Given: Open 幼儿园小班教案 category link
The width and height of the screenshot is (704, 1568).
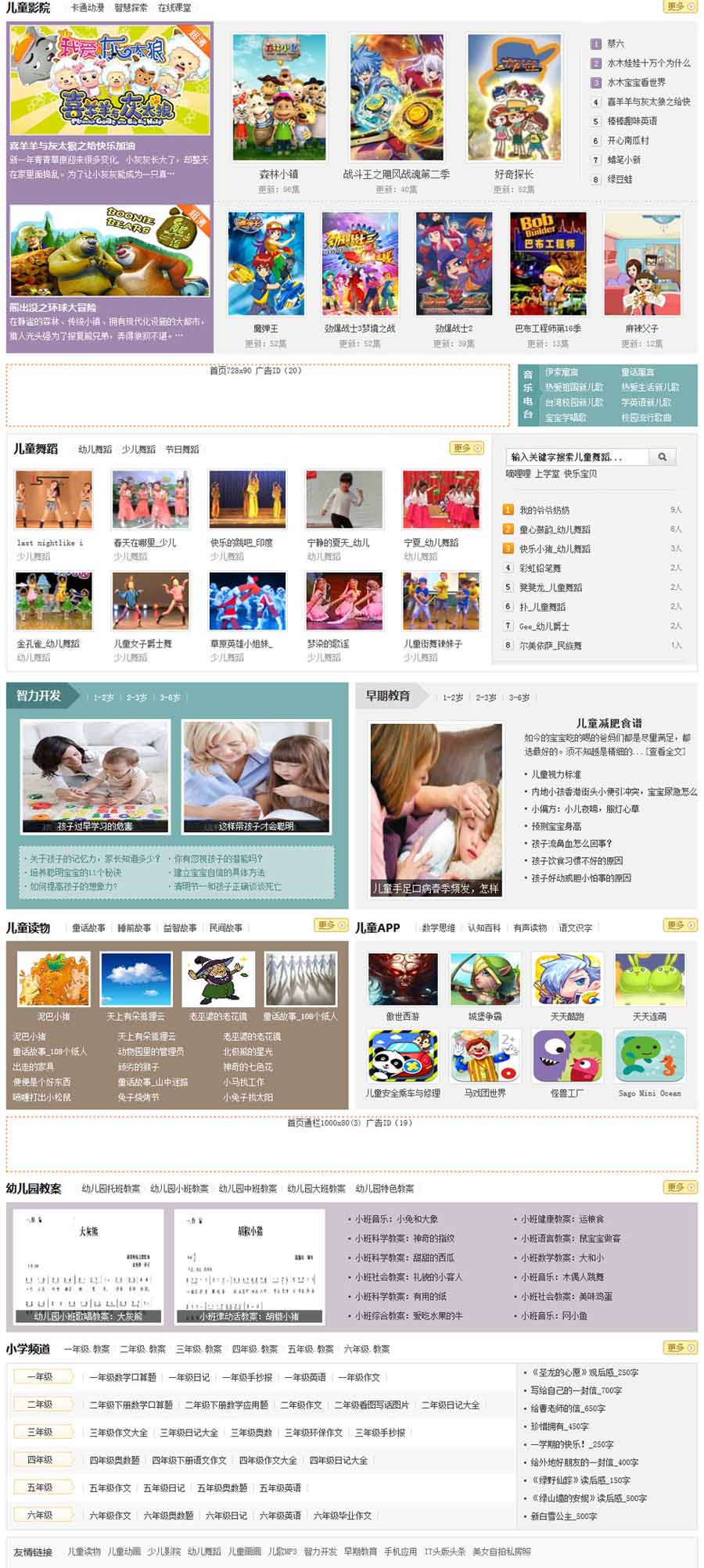Looking at the screenshot, I should [179, 1189].
